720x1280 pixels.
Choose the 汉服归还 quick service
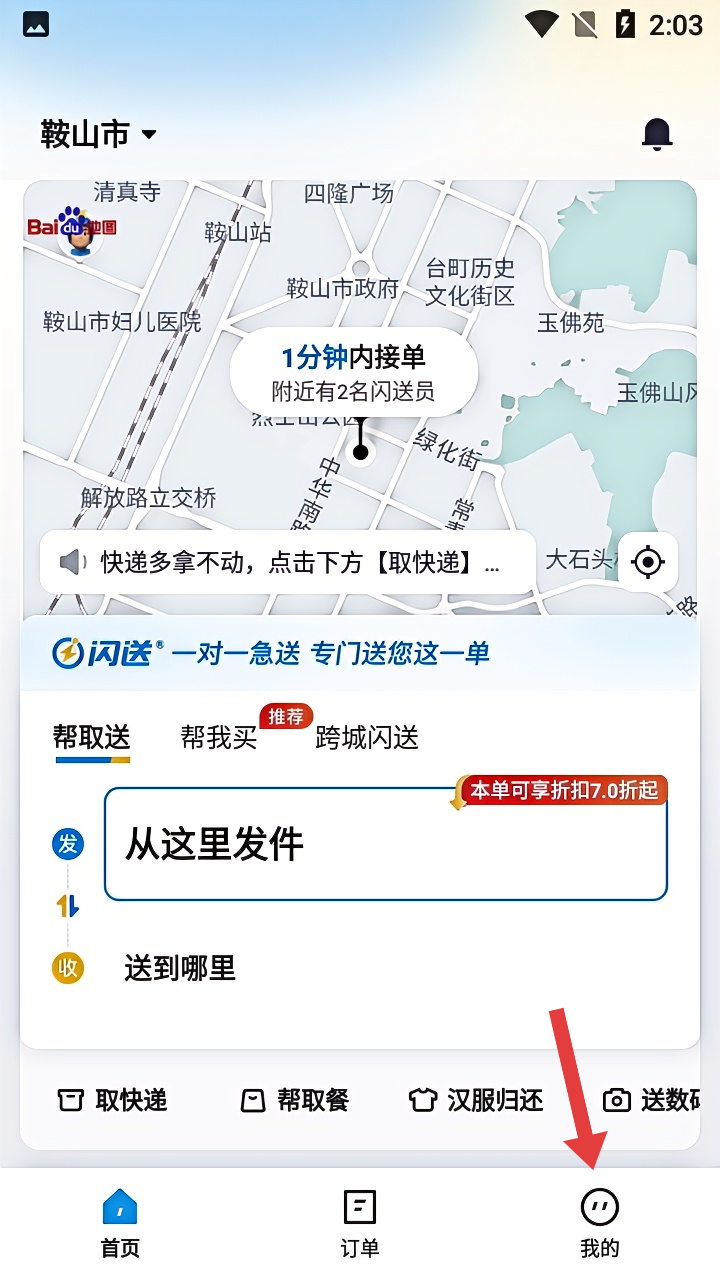[x=476, y=1101]
